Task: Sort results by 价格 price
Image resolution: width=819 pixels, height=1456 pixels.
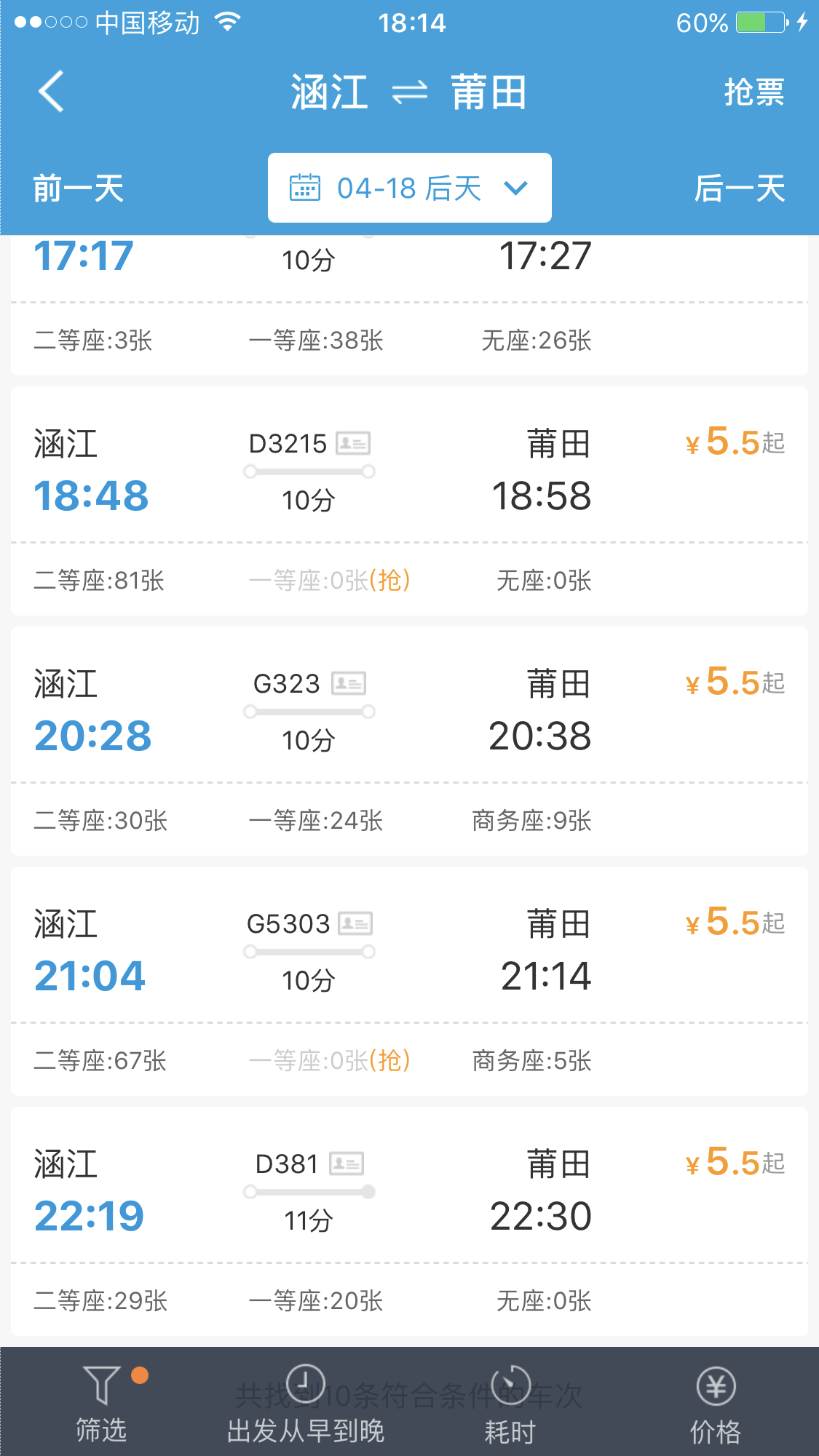Action: tap(716, 1403)
